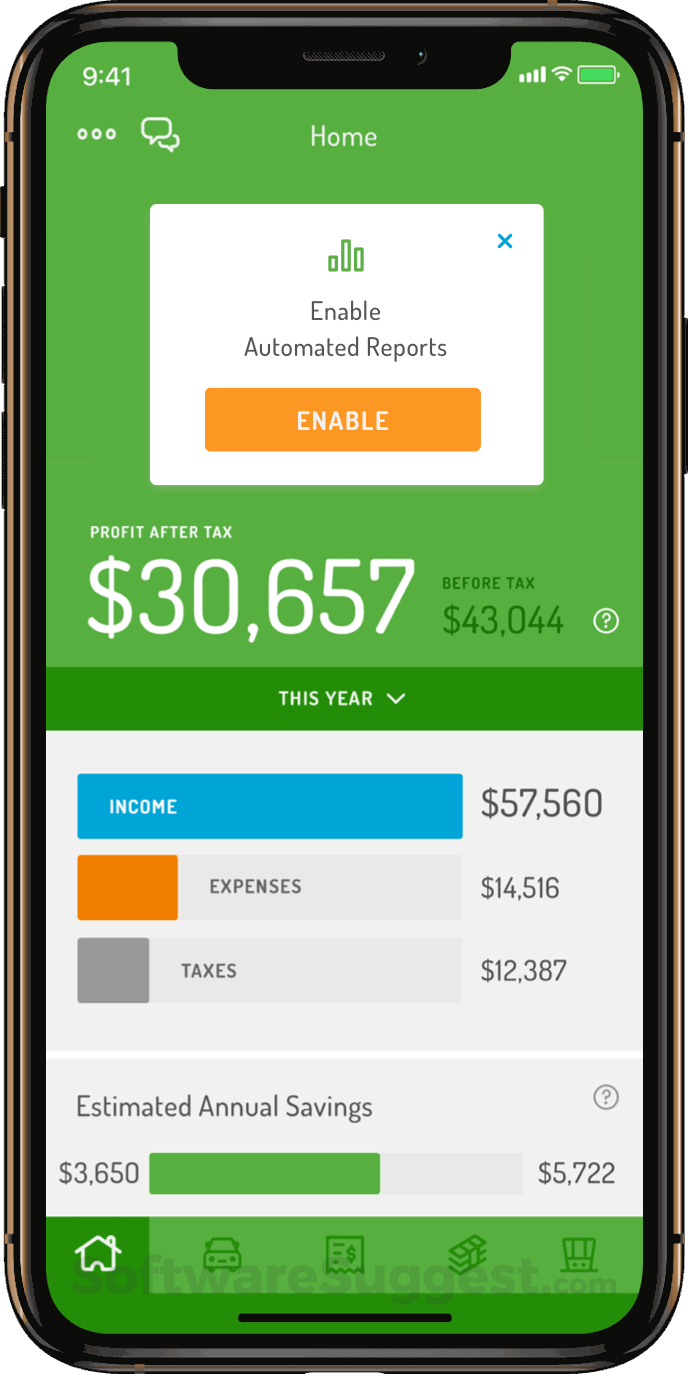Open the Income breakdown
Screen dimensions: 688x1374
click(270, 806)
